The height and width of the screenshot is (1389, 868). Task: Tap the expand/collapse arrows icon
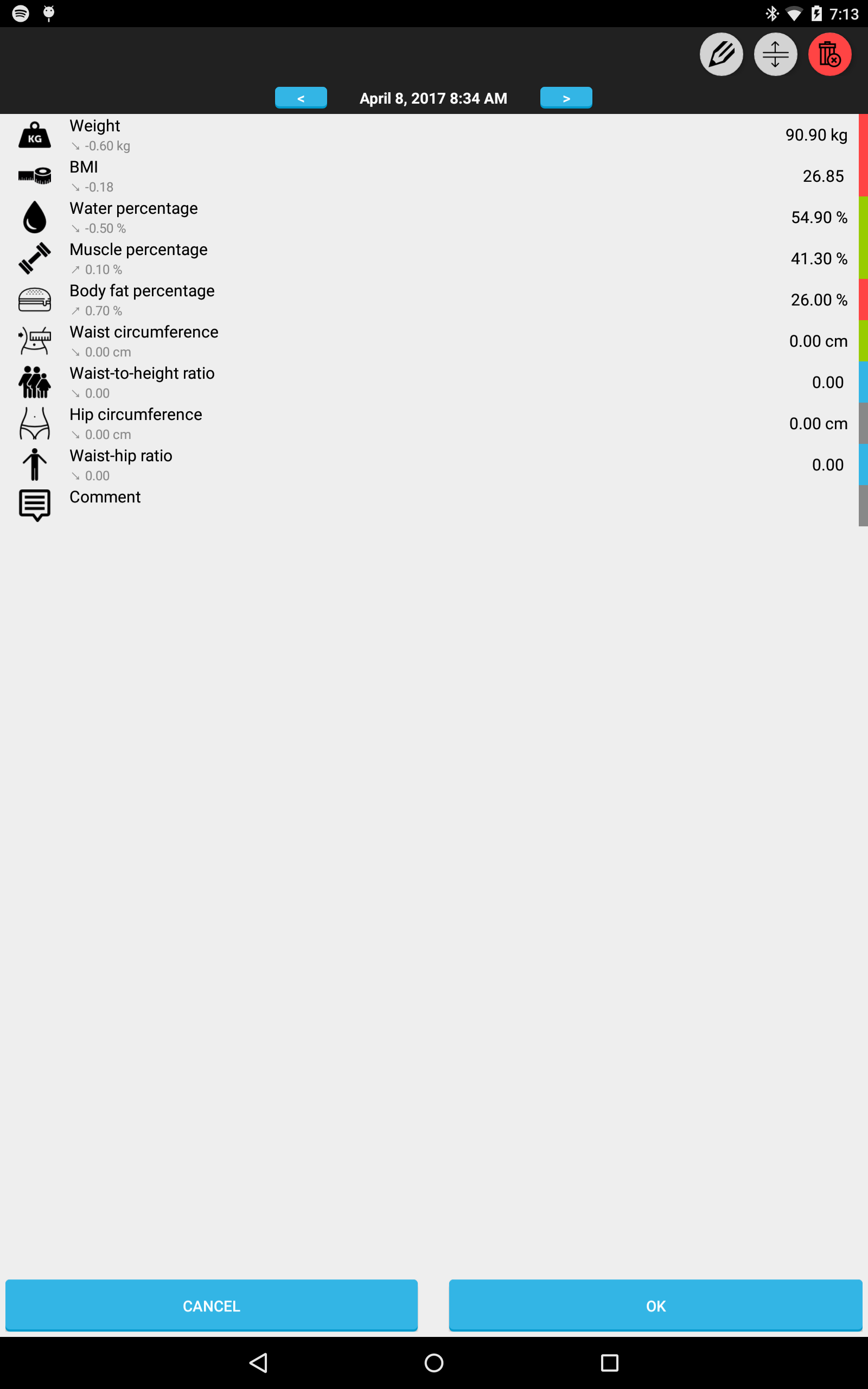point(775,54)
